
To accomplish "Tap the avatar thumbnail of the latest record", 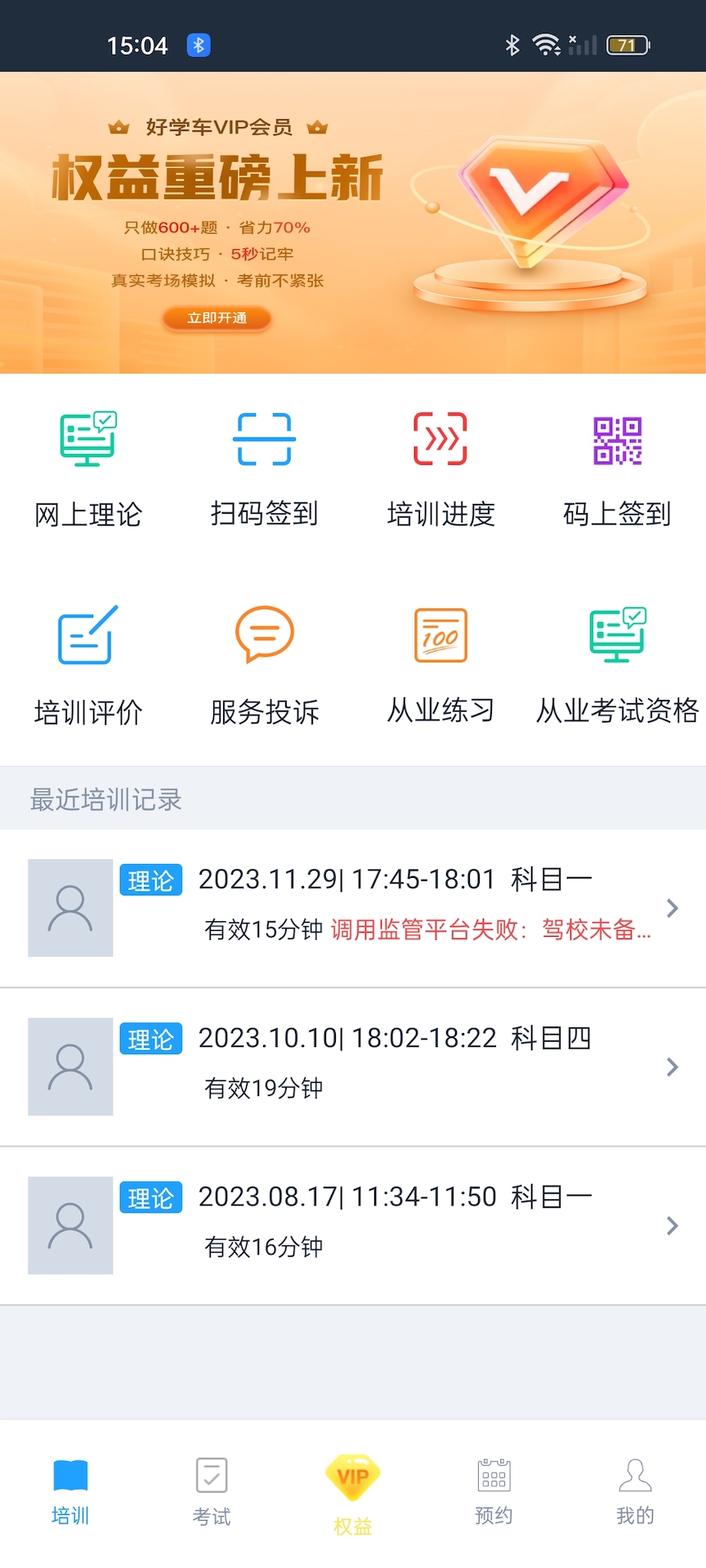I will (x=70, y=908).
